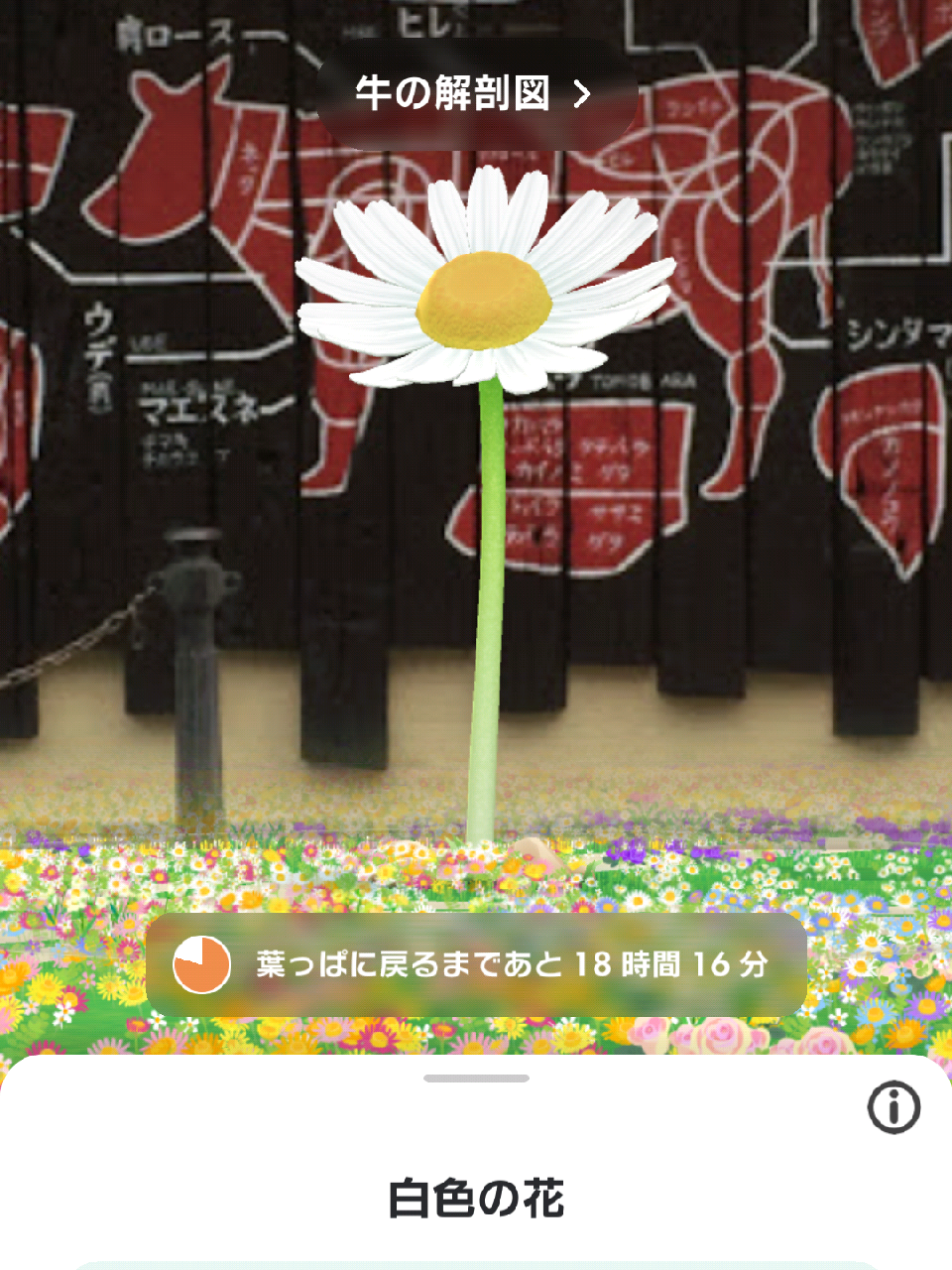
Task: Open the info icon on the panel
Action: tap(893, 1106)
